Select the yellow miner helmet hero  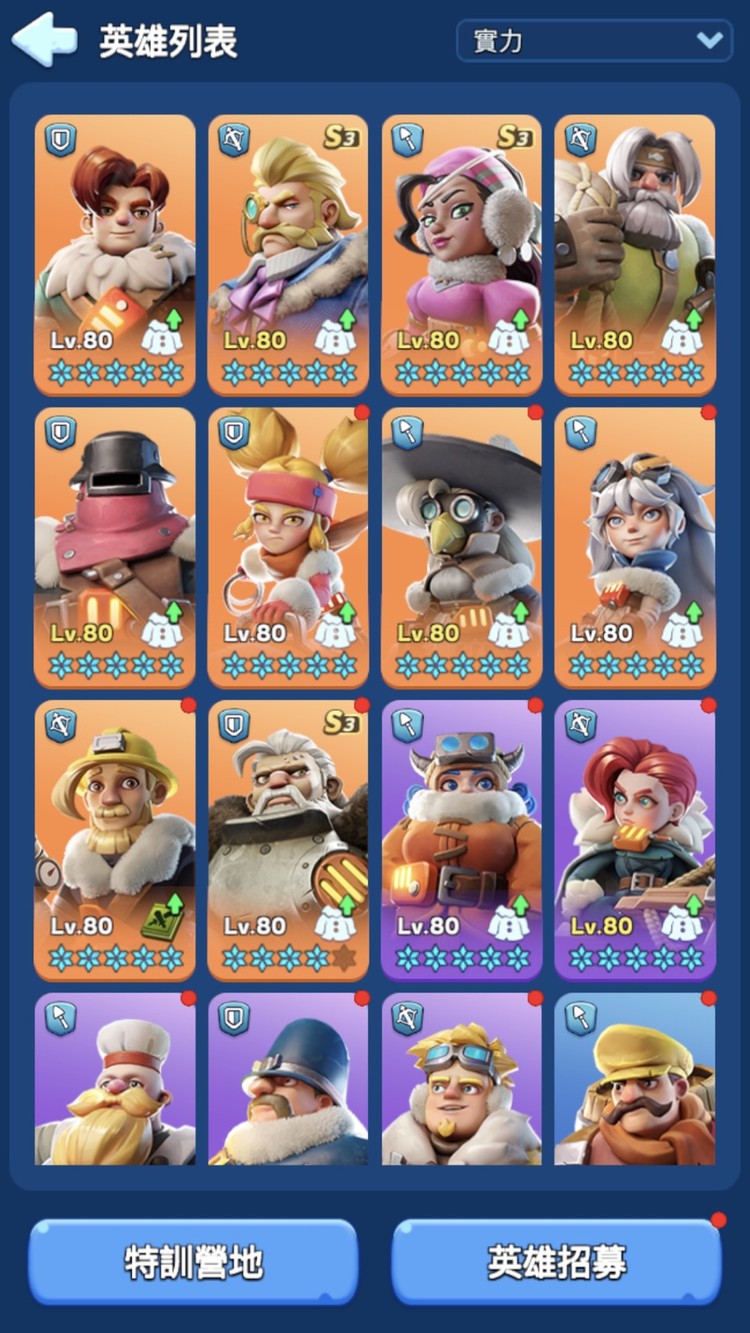coord(115,840)
